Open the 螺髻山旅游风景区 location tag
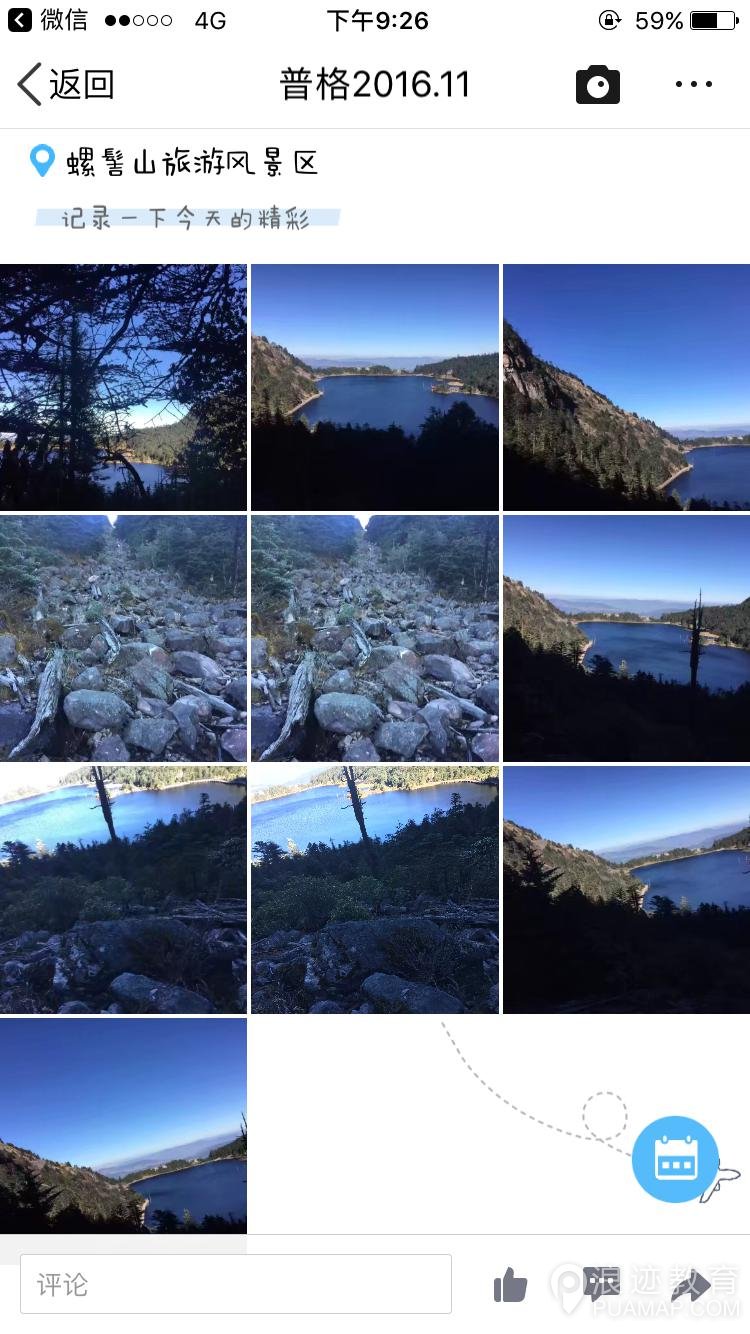This screenshot has height=1334, width=750. pyautogui.click(x=175, y=162)
